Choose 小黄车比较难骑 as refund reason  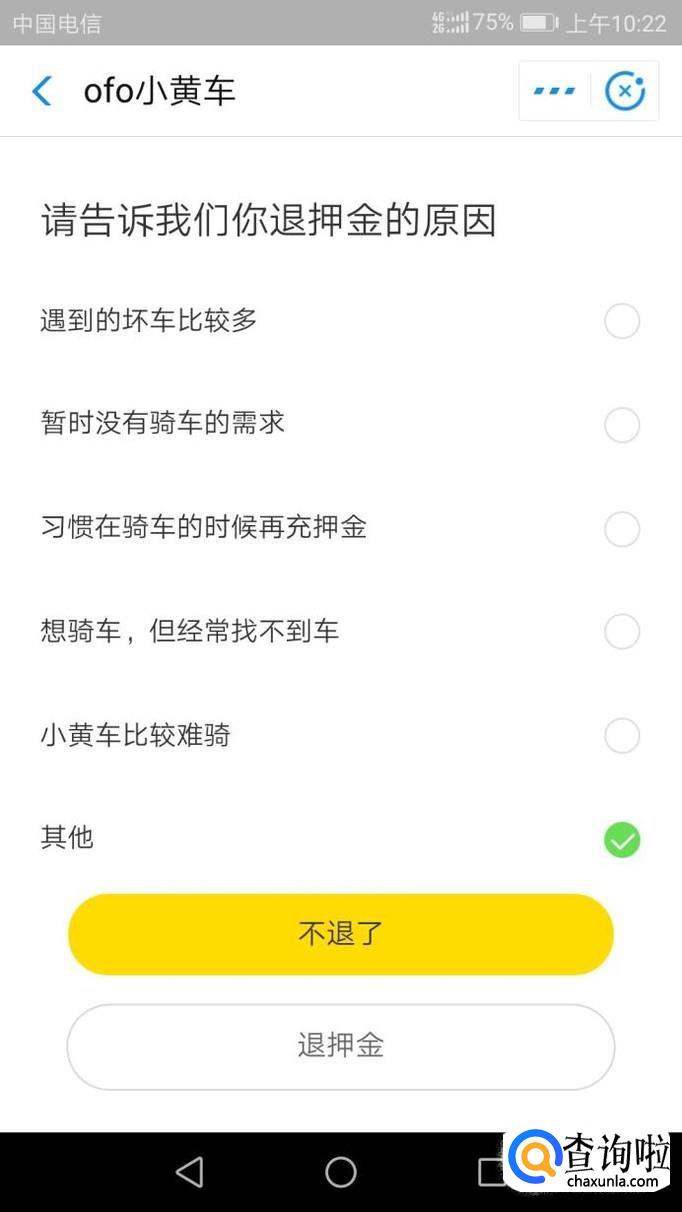(x=621, y=736)
